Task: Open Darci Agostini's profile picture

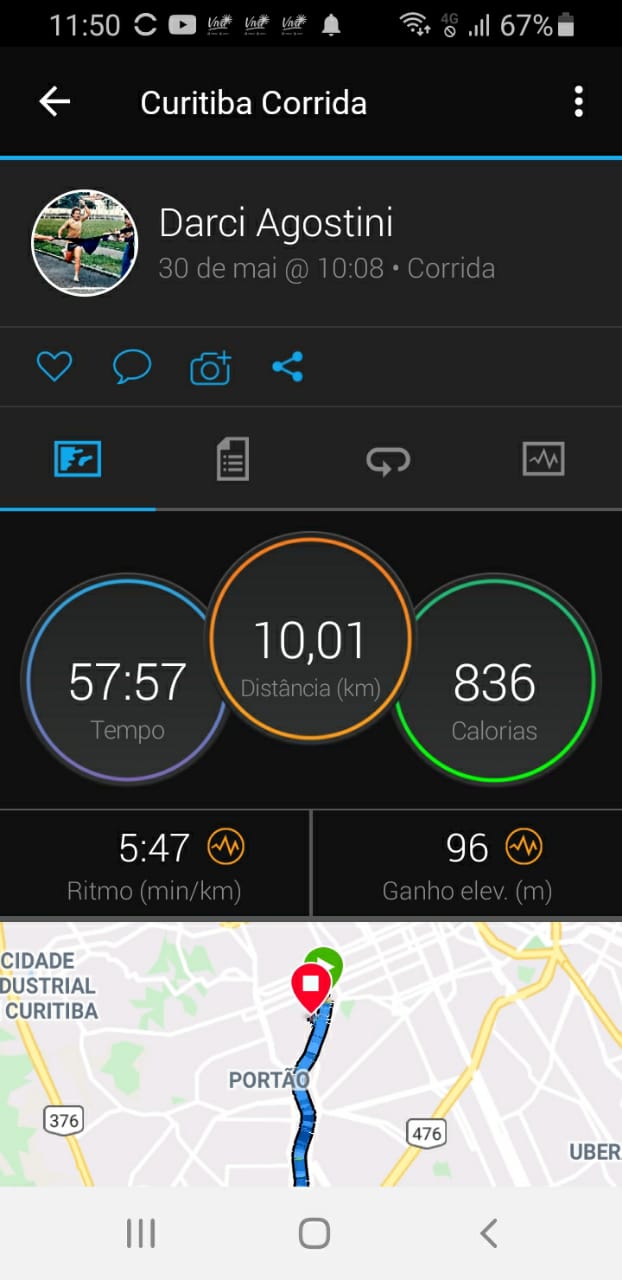Action: [x=85, y=242]
